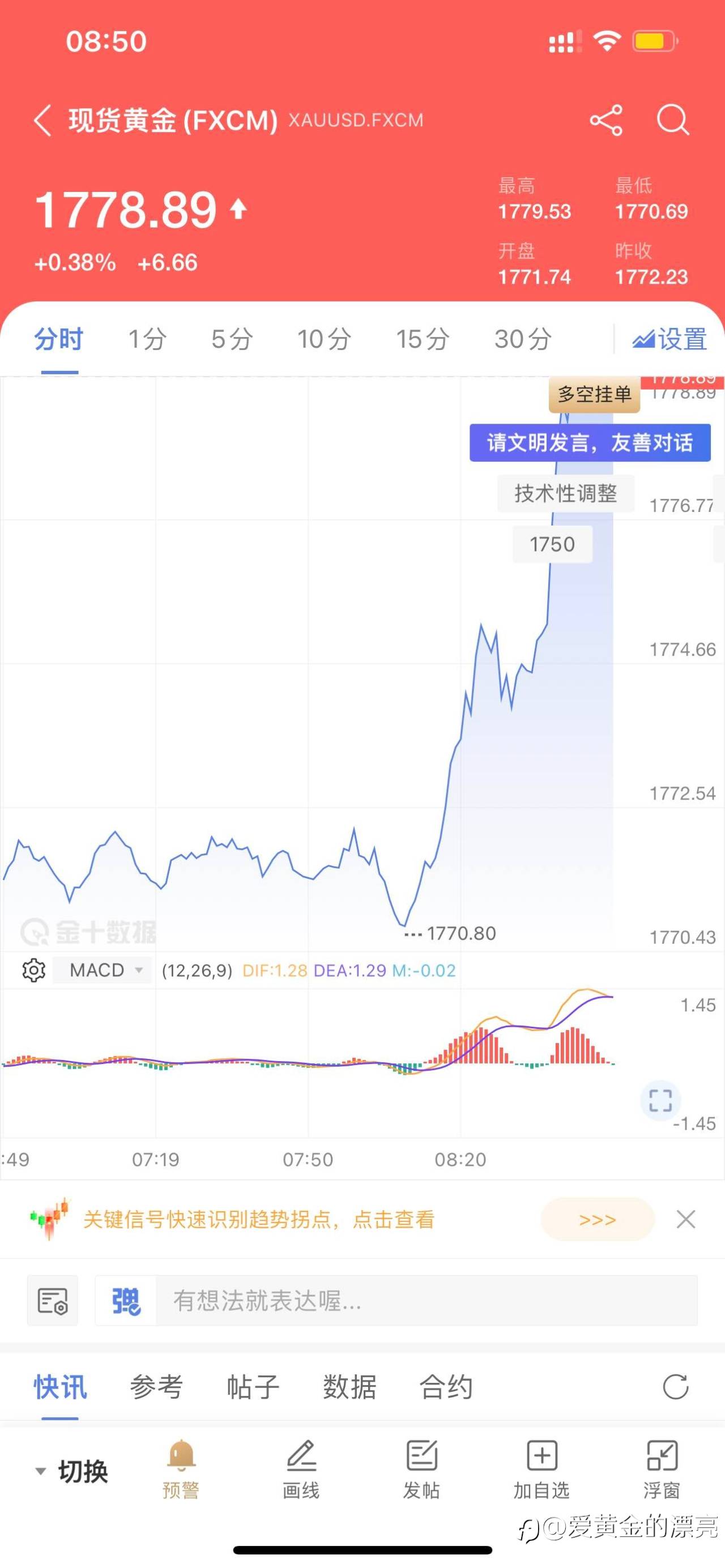Viewport: 725px width, 1568px height.
Task: Select the 10分 chart interval
Action: coord(324,339)
